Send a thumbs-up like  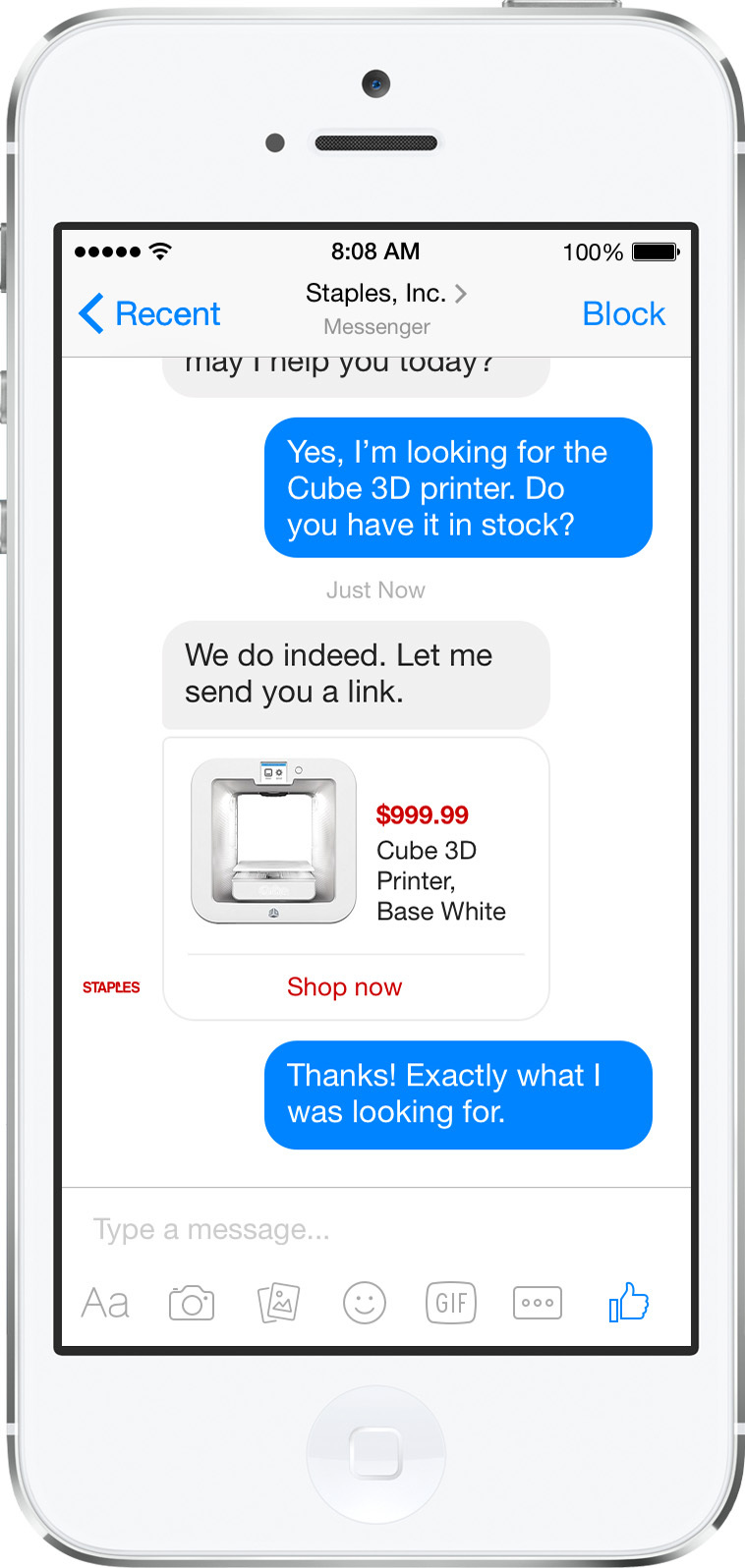tap(629, 1302)
